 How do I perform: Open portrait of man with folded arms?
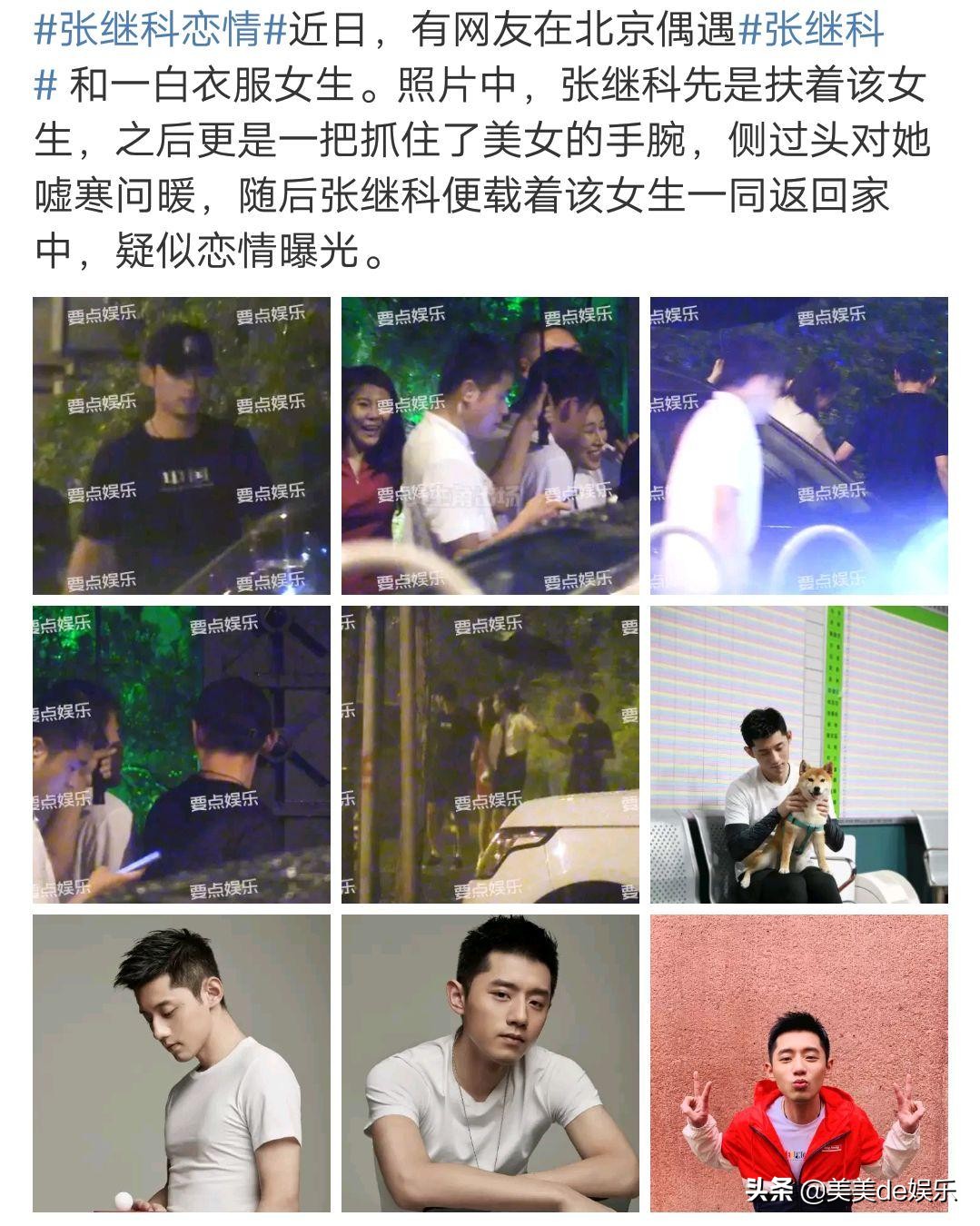coord(490,1063)
